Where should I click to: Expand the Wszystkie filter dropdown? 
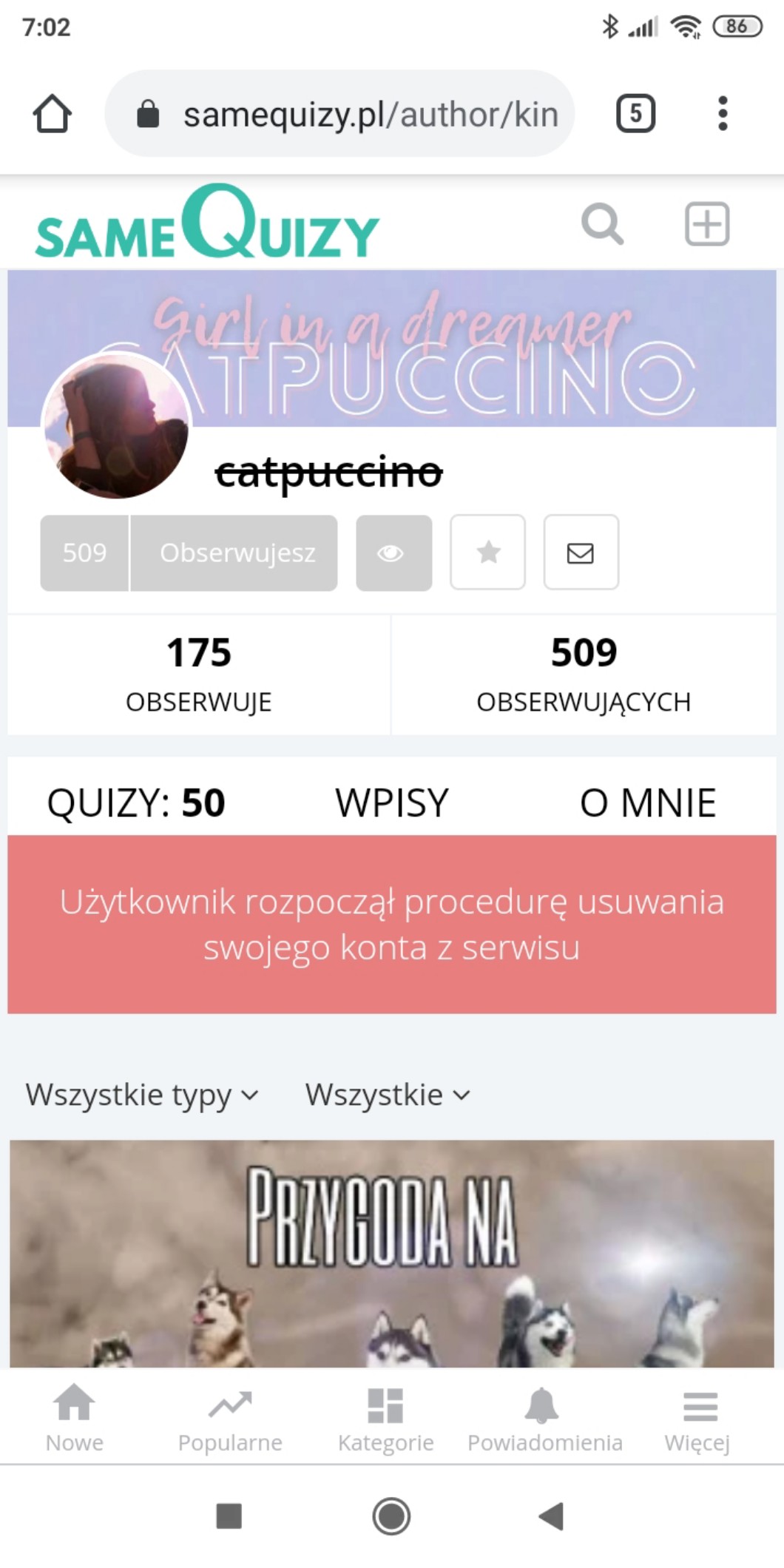coord(388,1095)
